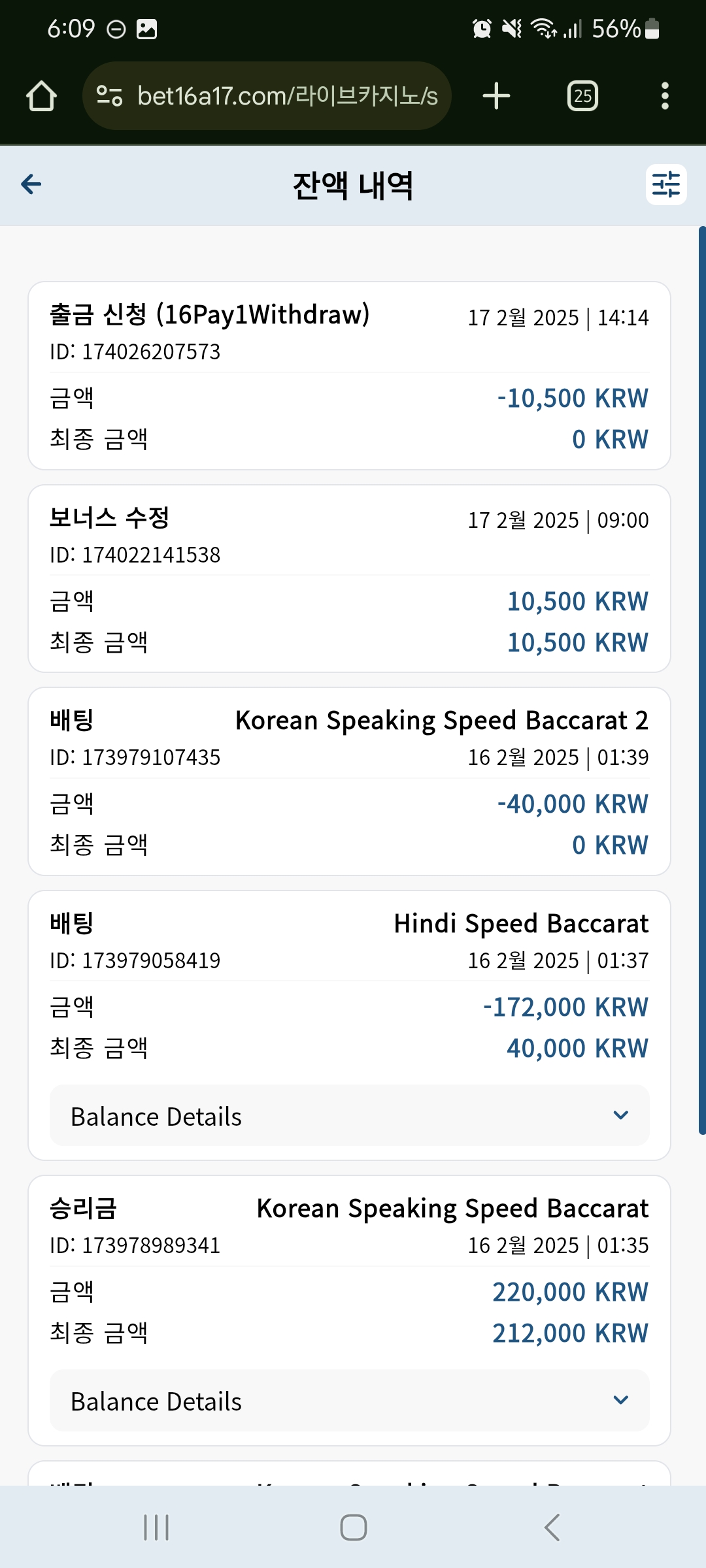Open the recent apps view
The width and height of the screenshot is (706, 1568).
pos(156,1527)
